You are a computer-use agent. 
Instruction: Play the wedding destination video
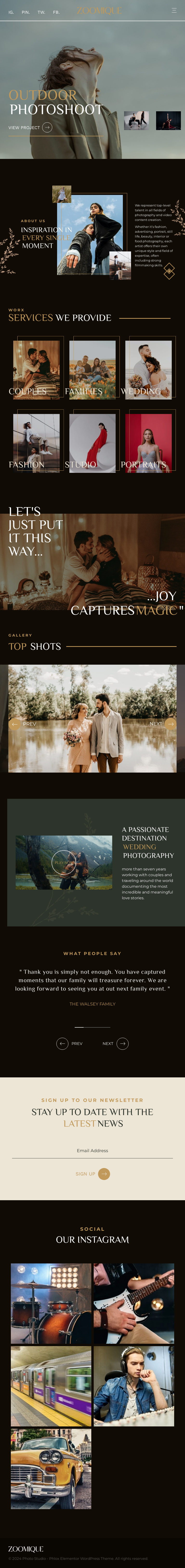[x=64, y=862]
